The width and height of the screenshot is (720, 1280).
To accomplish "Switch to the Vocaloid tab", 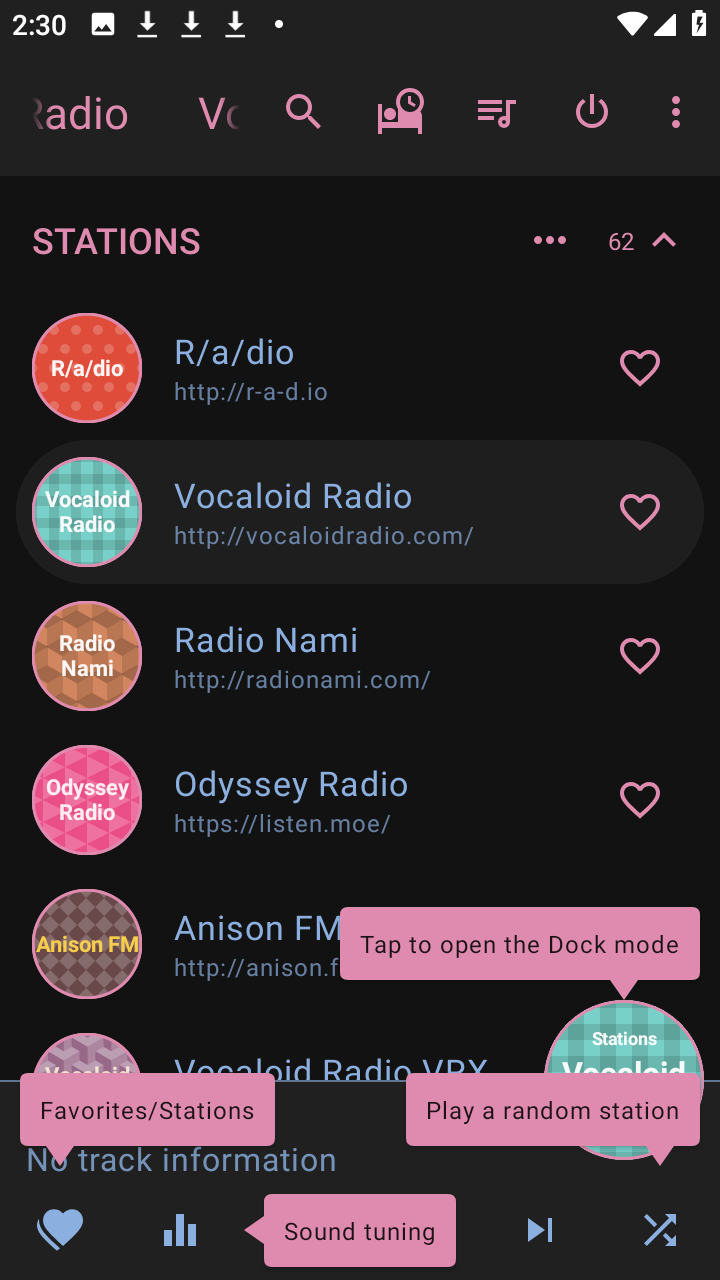I will (x=215, y=112).
